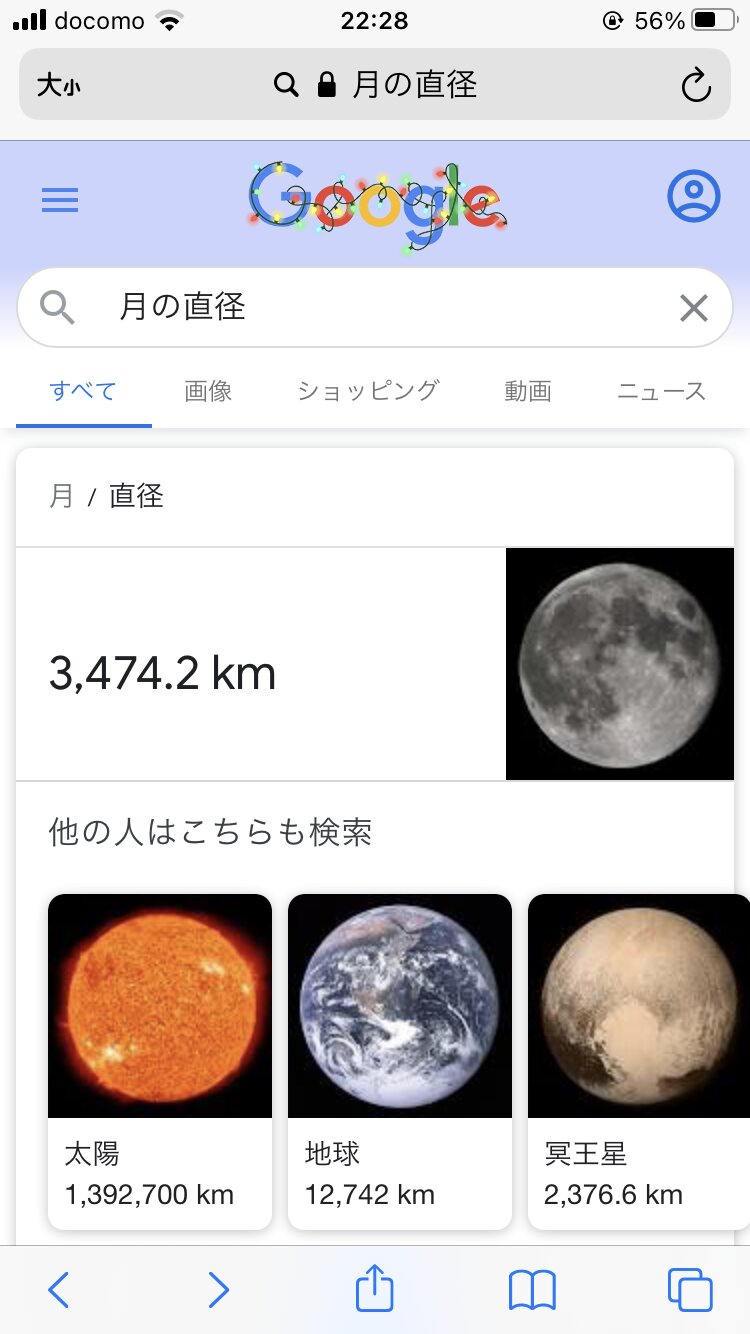Viewport: 750px width, 1334px height.
Task: Go back to the previous page
Action: click(59, 1290)
